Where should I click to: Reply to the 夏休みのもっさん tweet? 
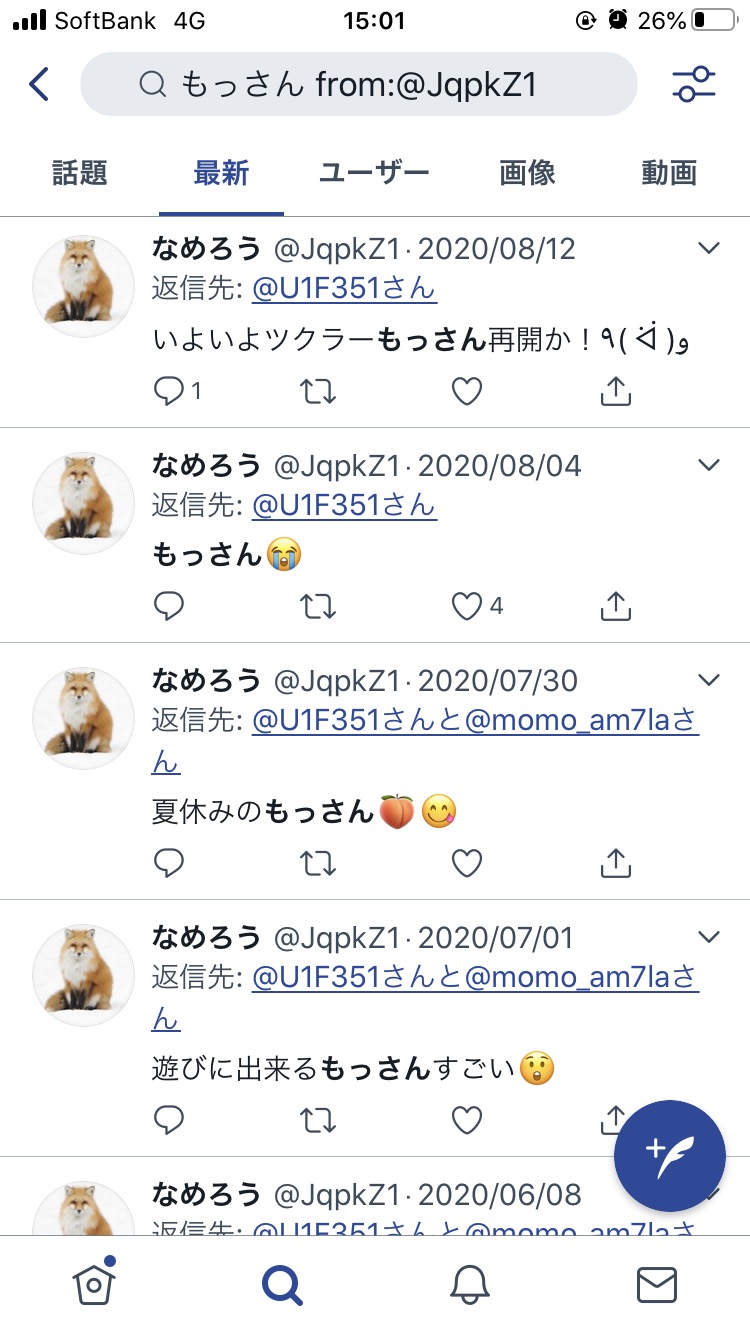pyautogui.click(x=169, y=862)
